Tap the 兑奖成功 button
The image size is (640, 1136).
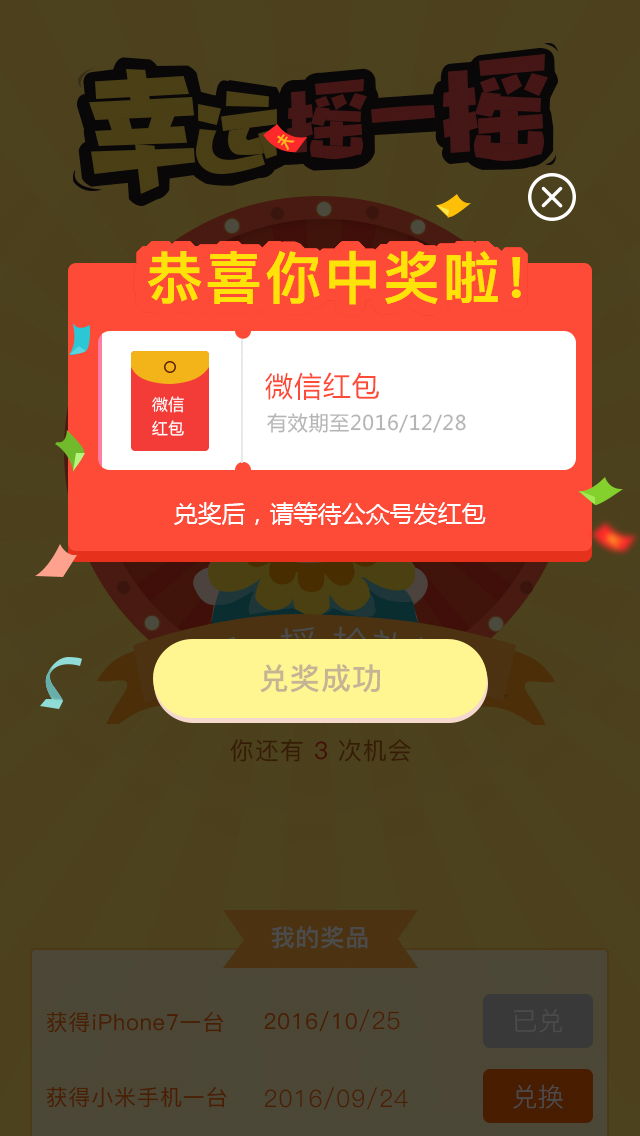click(320, 680)
